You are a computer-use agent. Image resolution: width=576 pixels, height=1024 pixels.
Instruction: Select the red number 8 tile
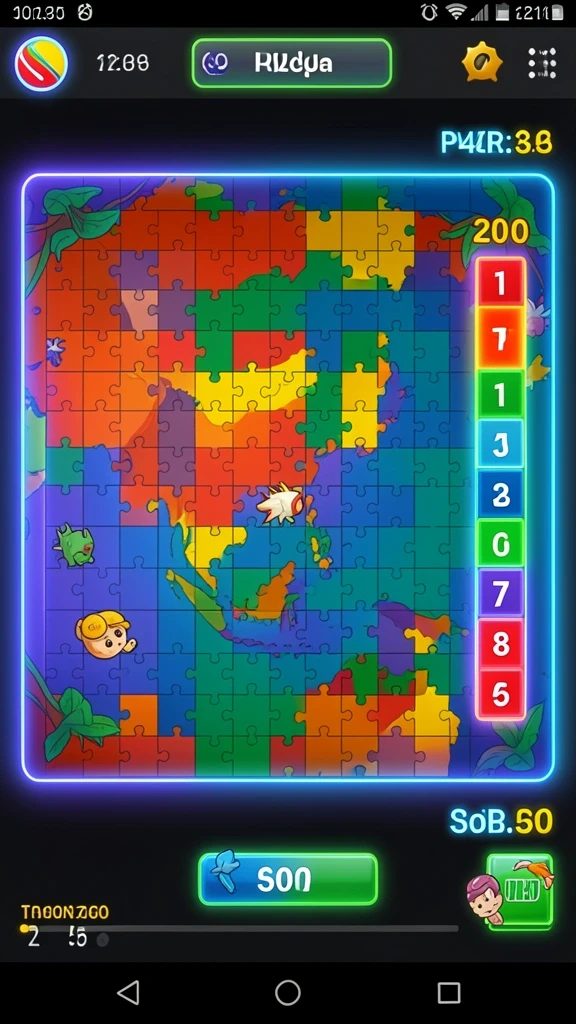coord(500,644)
